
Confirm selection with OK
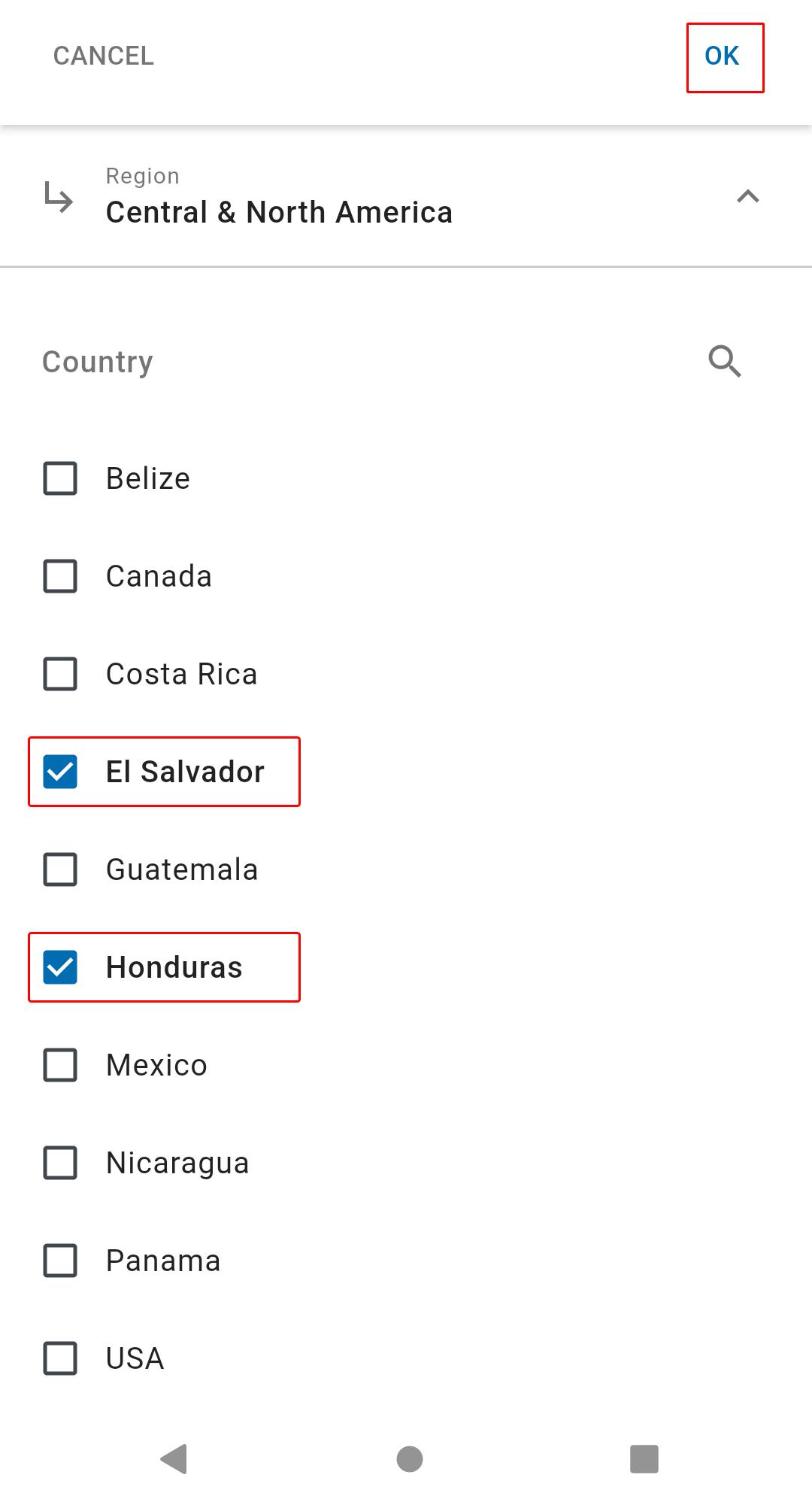coord(723,56)
